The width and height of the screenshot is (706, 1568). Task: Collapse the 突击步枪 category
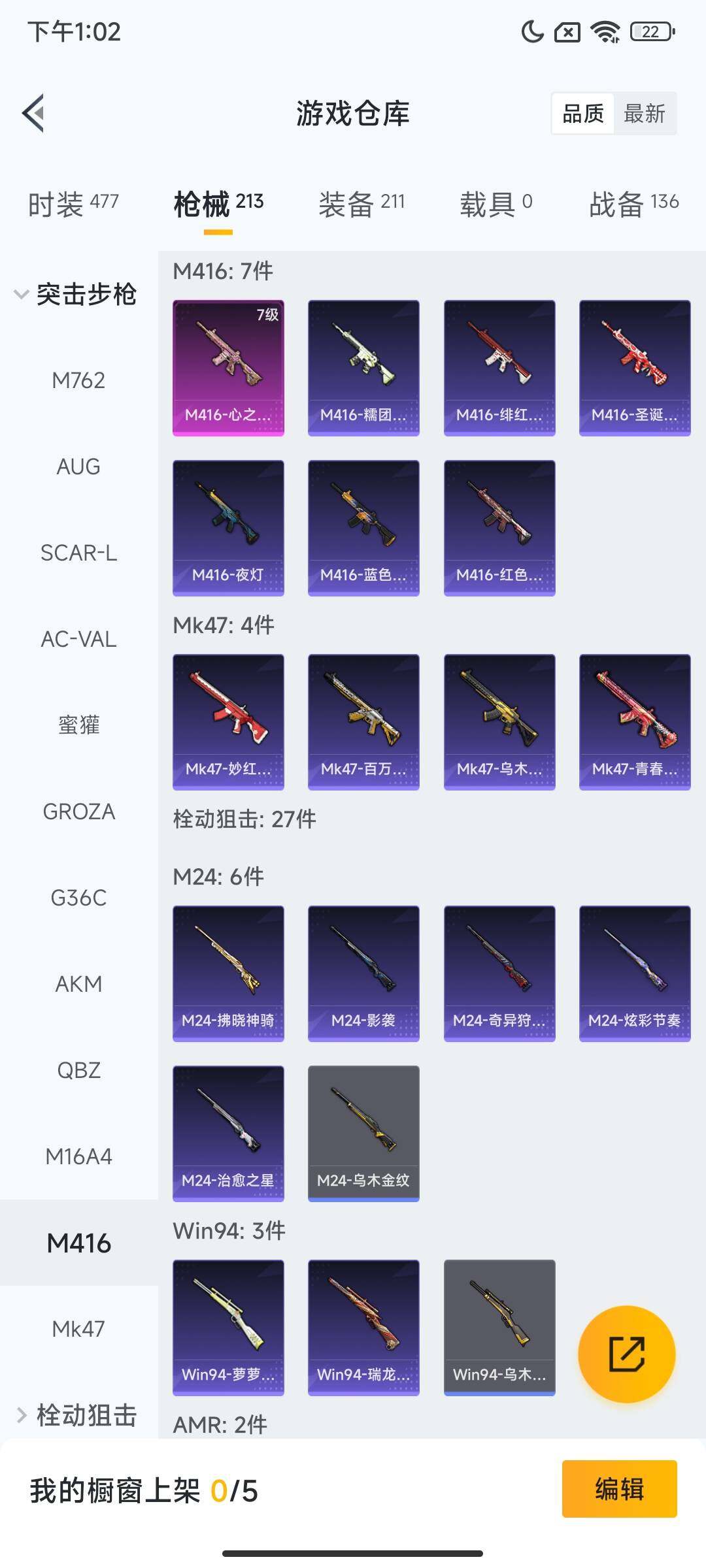(x=75, y=294)
